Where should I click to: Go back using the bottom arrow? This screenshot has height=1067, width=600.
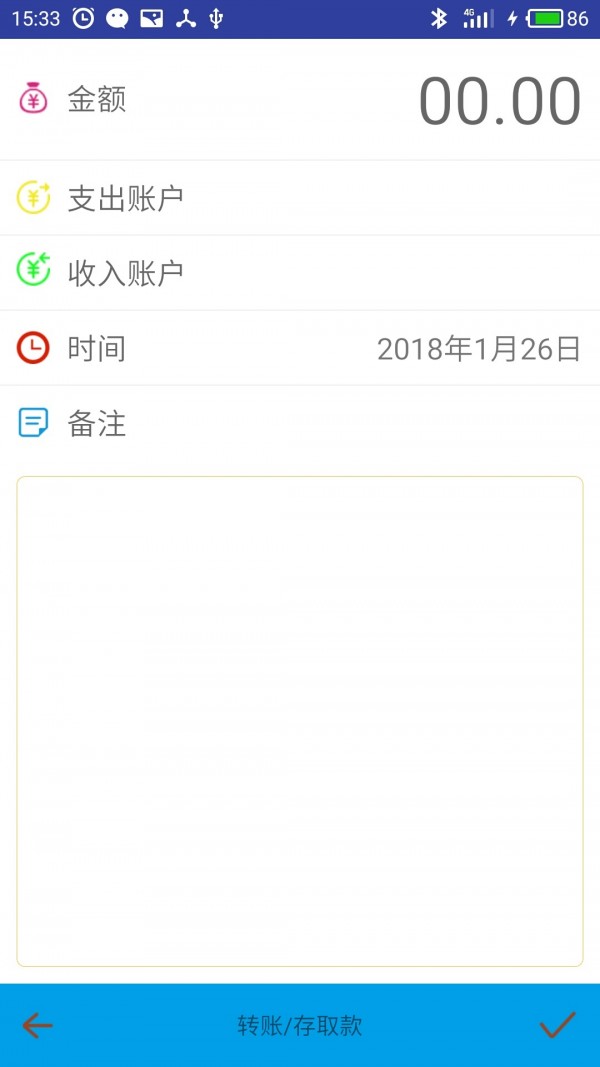click(37, 1025)
